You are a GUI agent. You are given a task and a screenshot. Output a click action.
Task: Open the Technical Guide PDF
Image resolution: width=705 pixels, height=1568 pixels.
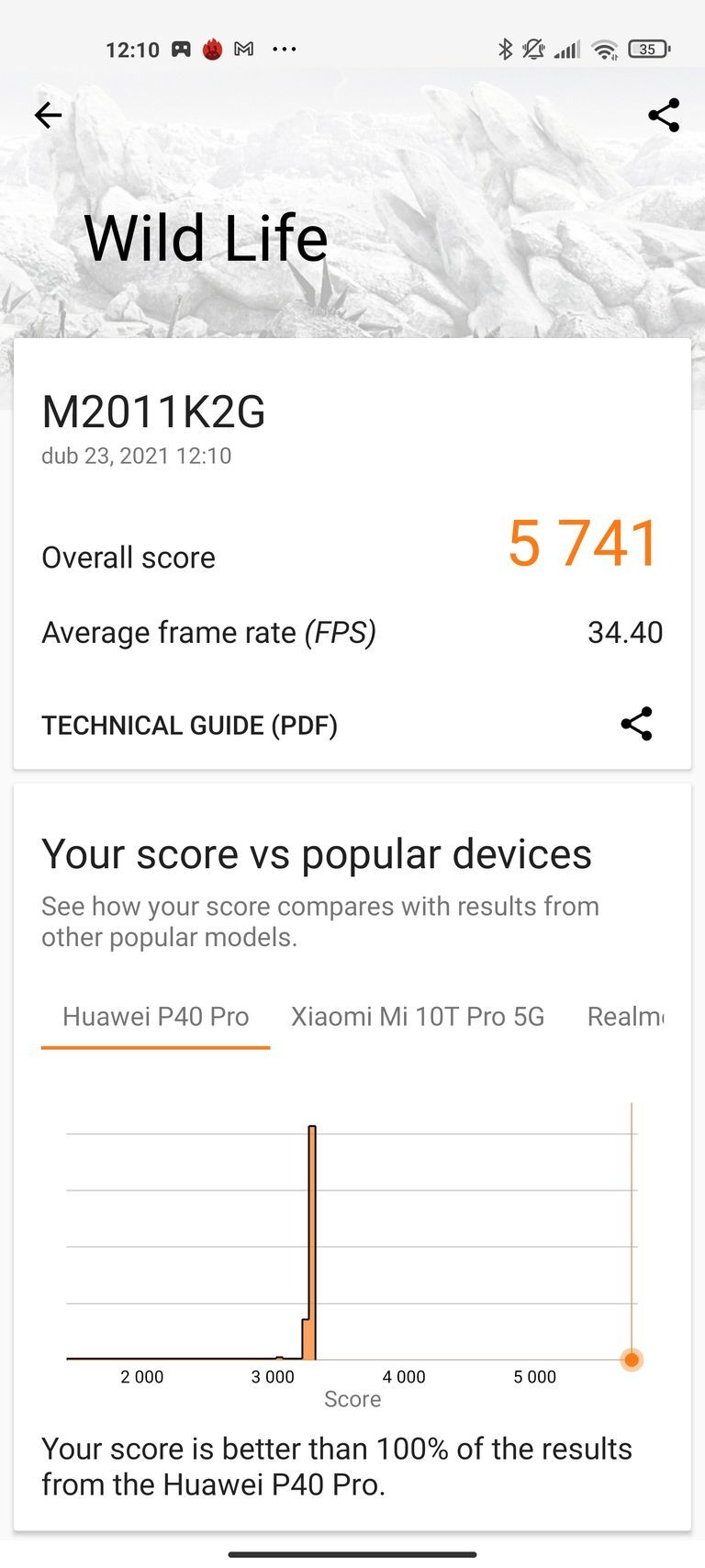[189, 725]
